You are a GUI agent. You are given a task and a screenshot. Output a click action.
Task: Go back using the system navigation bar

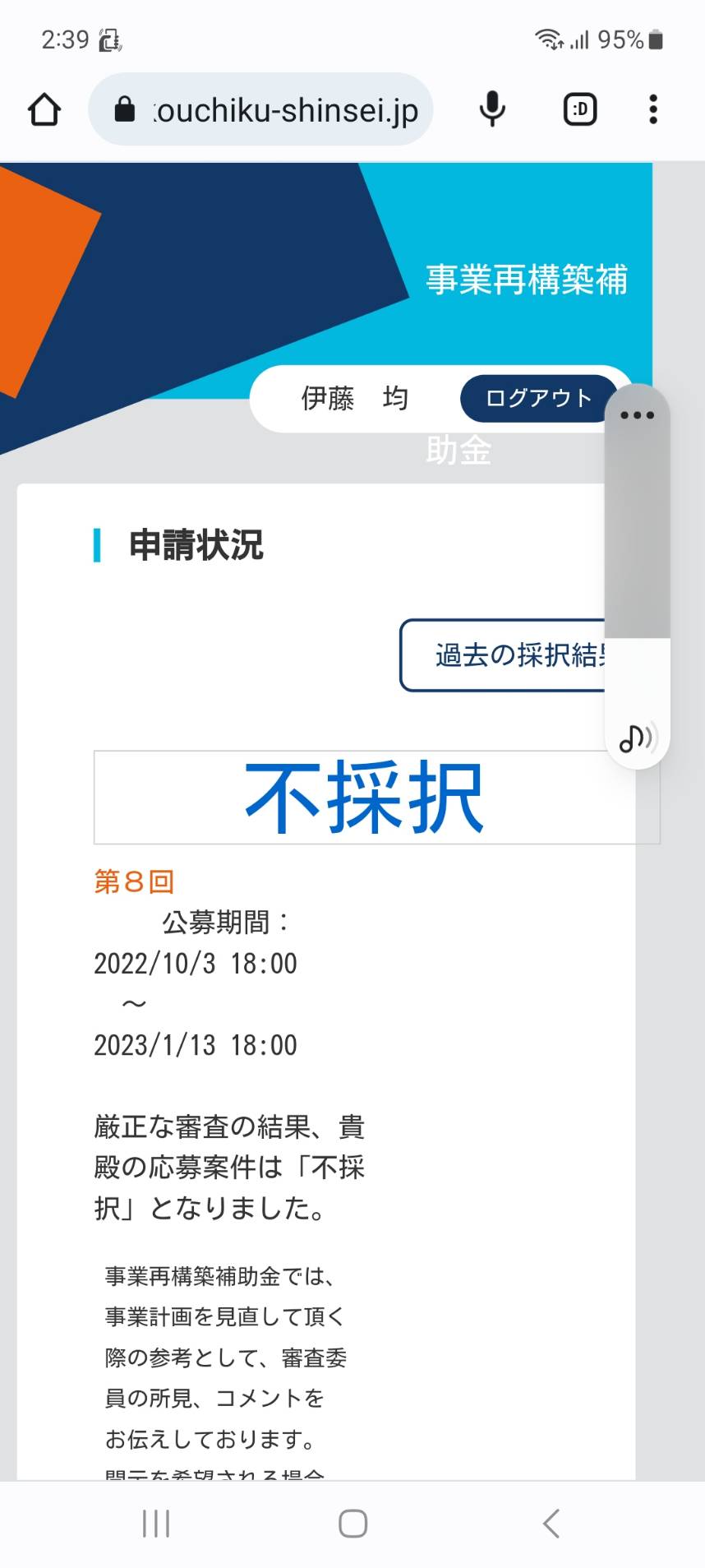551,1524
